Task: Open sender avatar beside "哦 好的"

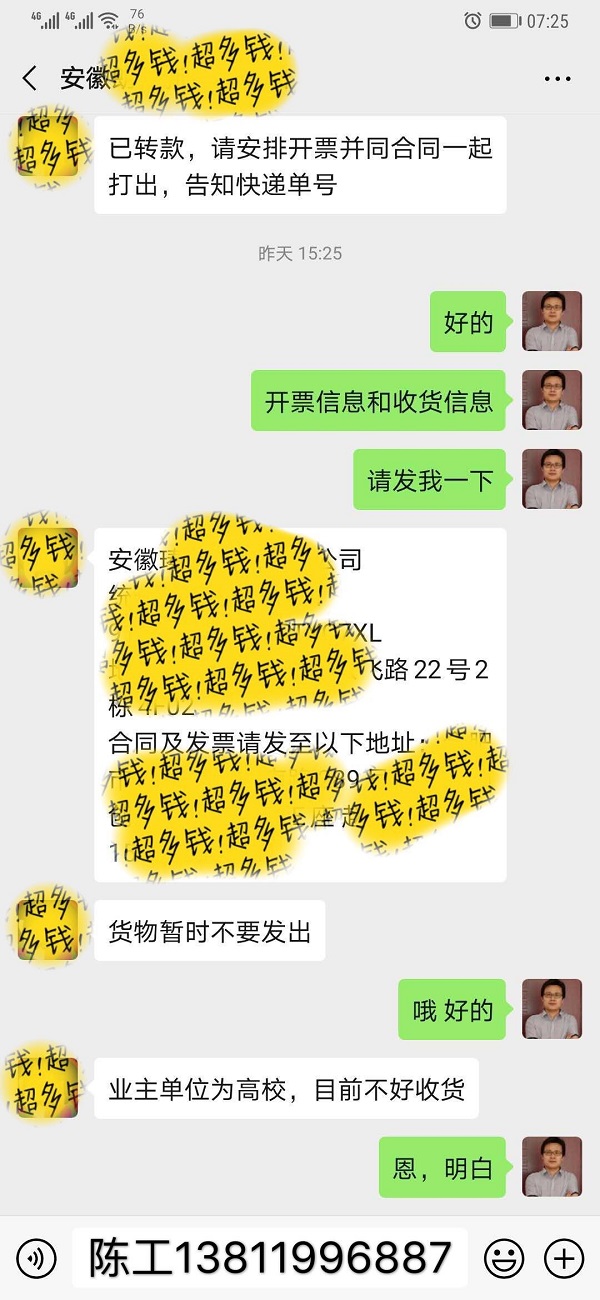Action: pyautogui.click(x=552, y=1008)
